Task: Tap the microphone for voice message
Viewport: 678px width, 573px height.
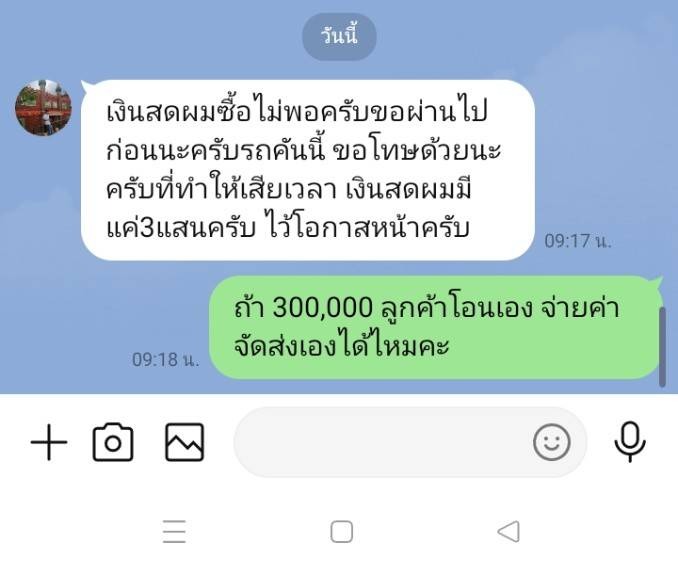Action: coord(630,442)
